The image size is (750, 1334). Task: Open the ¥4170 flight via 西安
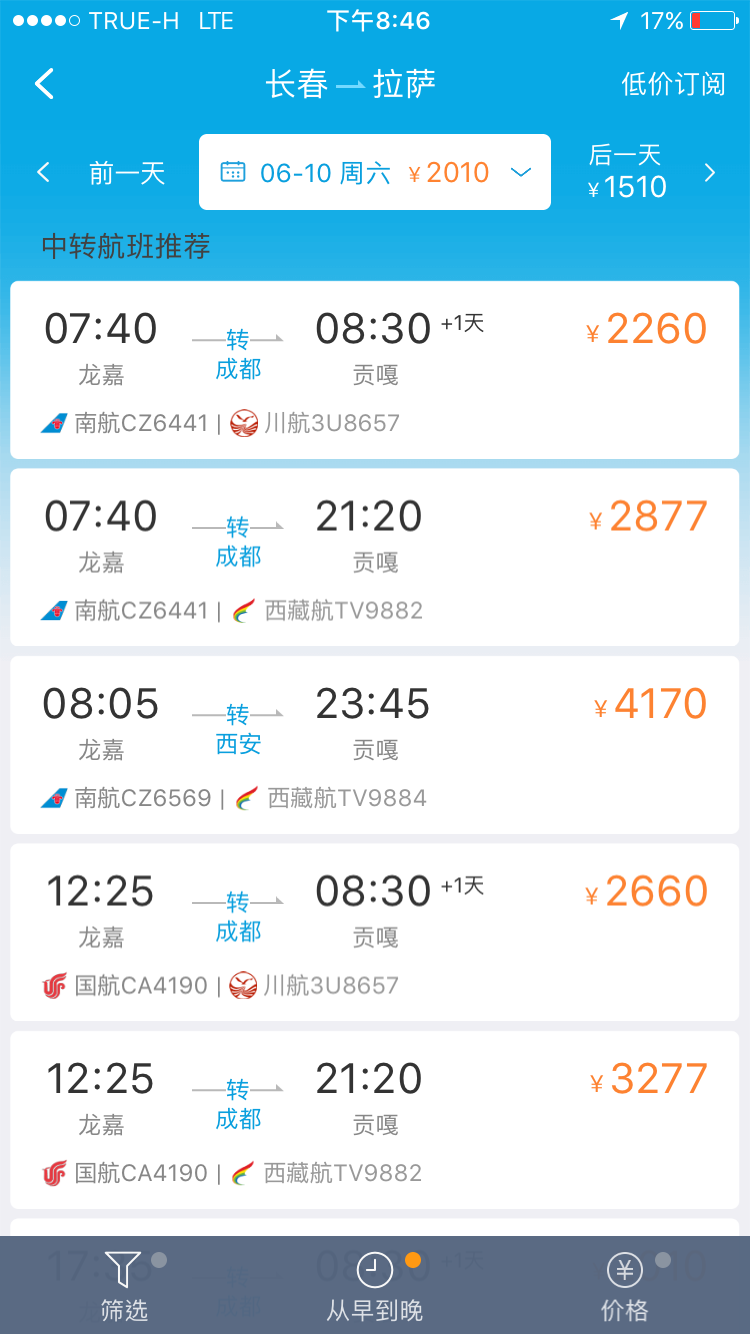(x=375, y=745)
